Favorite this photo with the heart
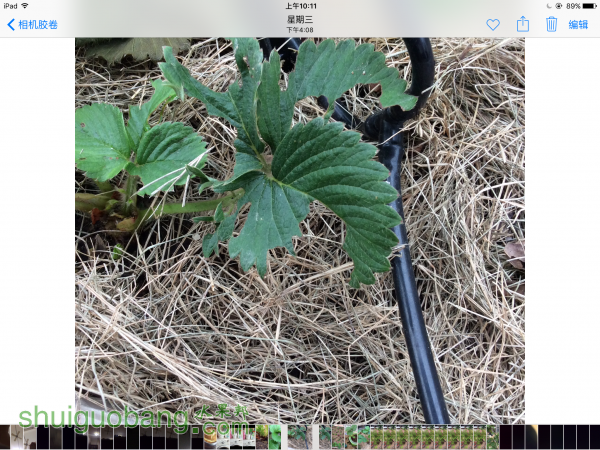Screen dimensions: 600x450 493,24
